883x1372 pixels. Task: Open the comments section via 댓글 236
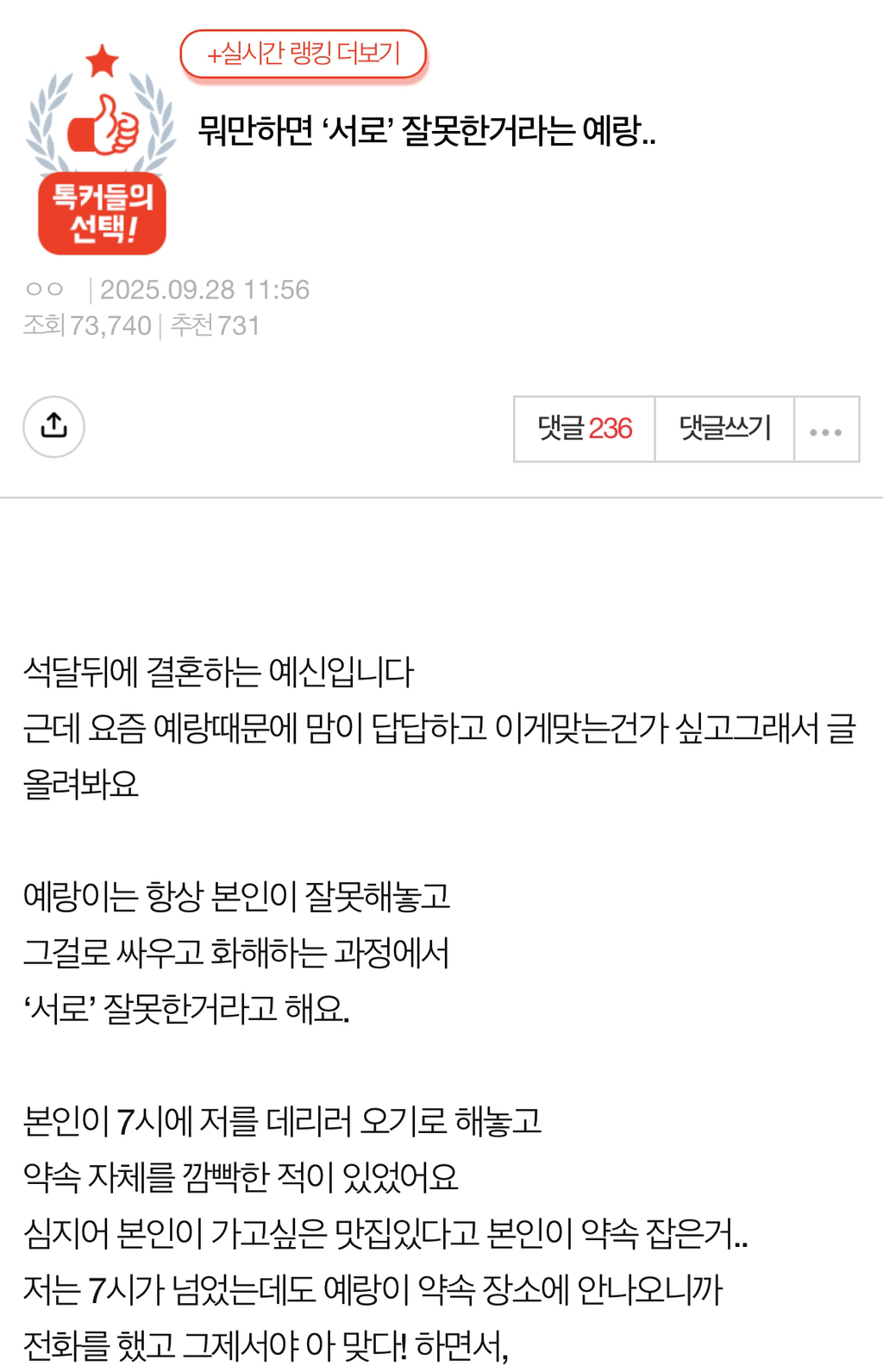point(583,429)
